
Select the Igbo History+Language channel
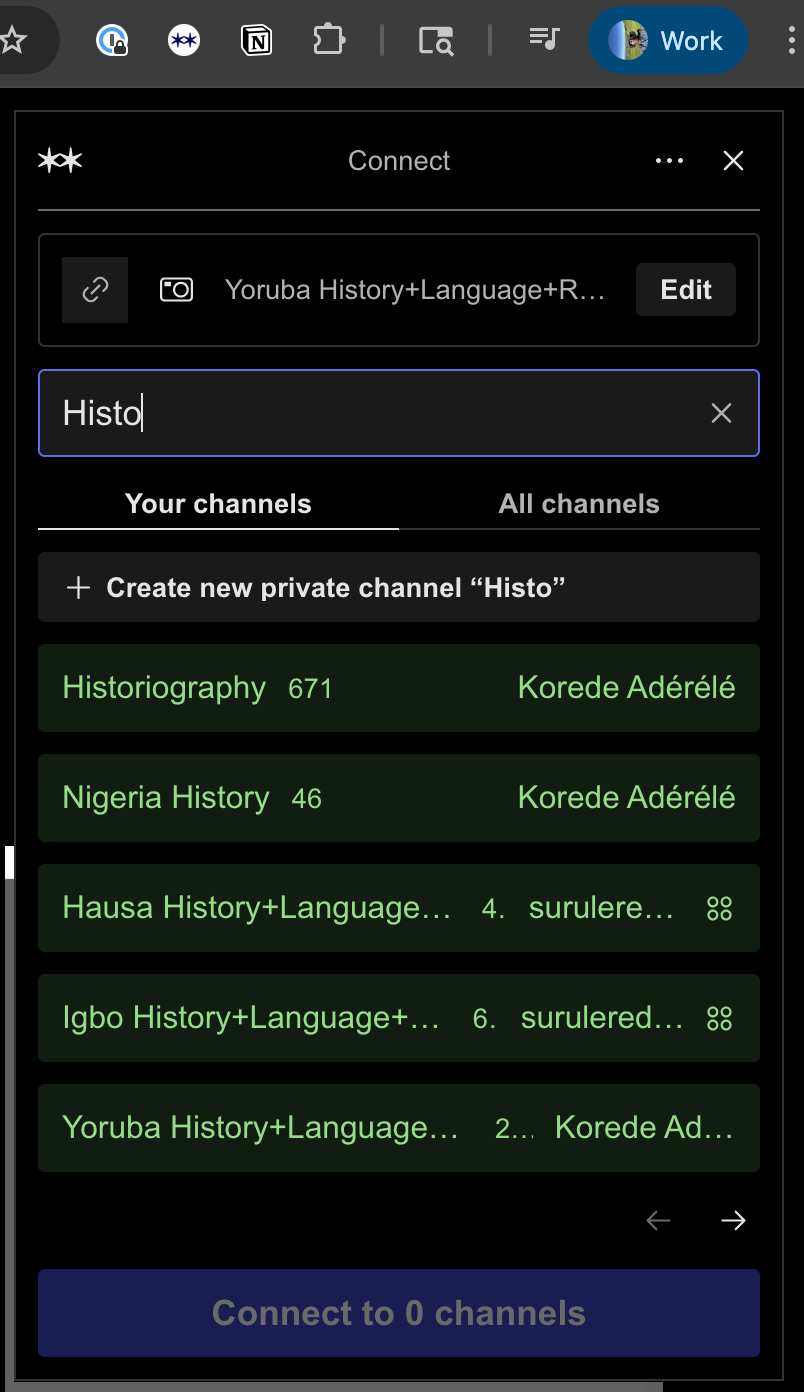coord(398,1018)
